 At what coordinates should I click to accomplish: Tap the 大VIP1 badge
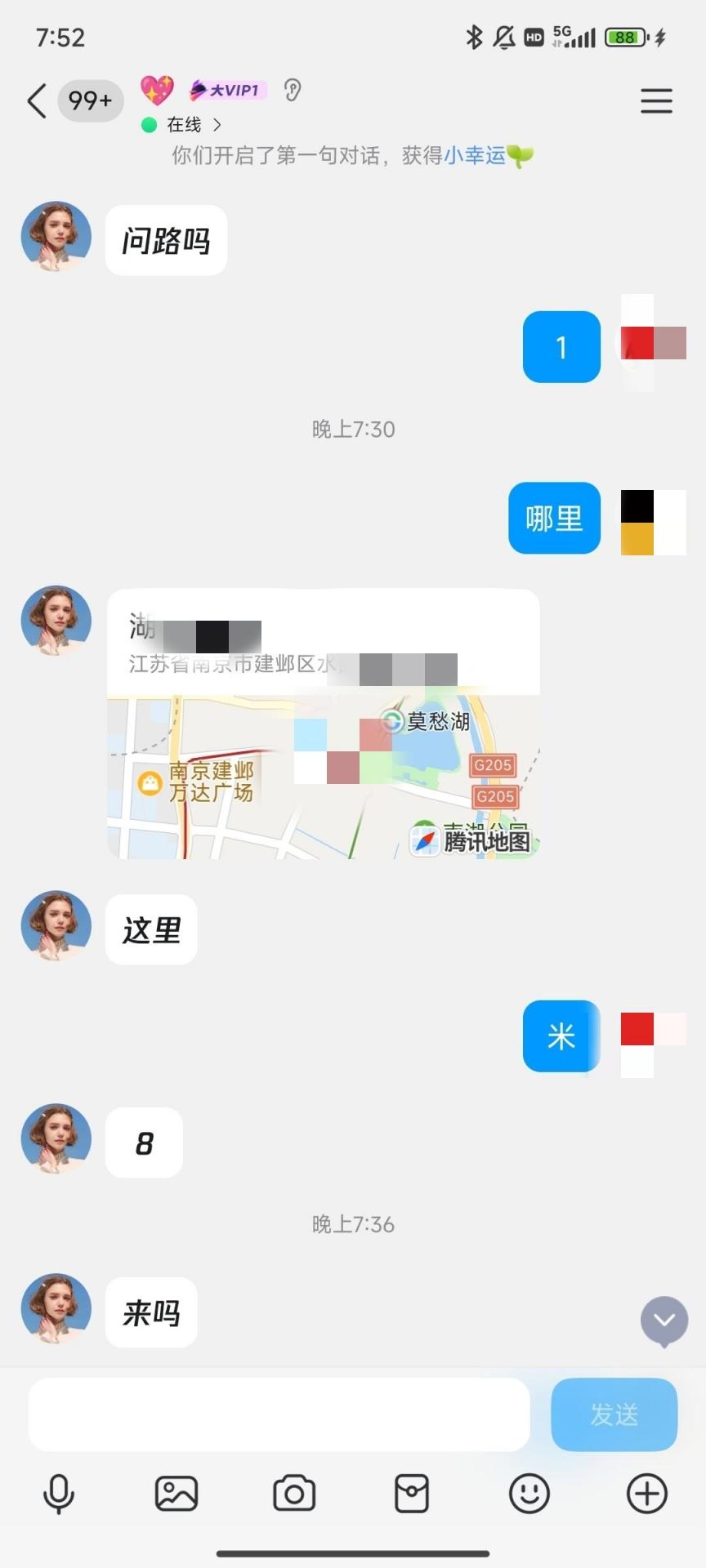click(226, 90)
